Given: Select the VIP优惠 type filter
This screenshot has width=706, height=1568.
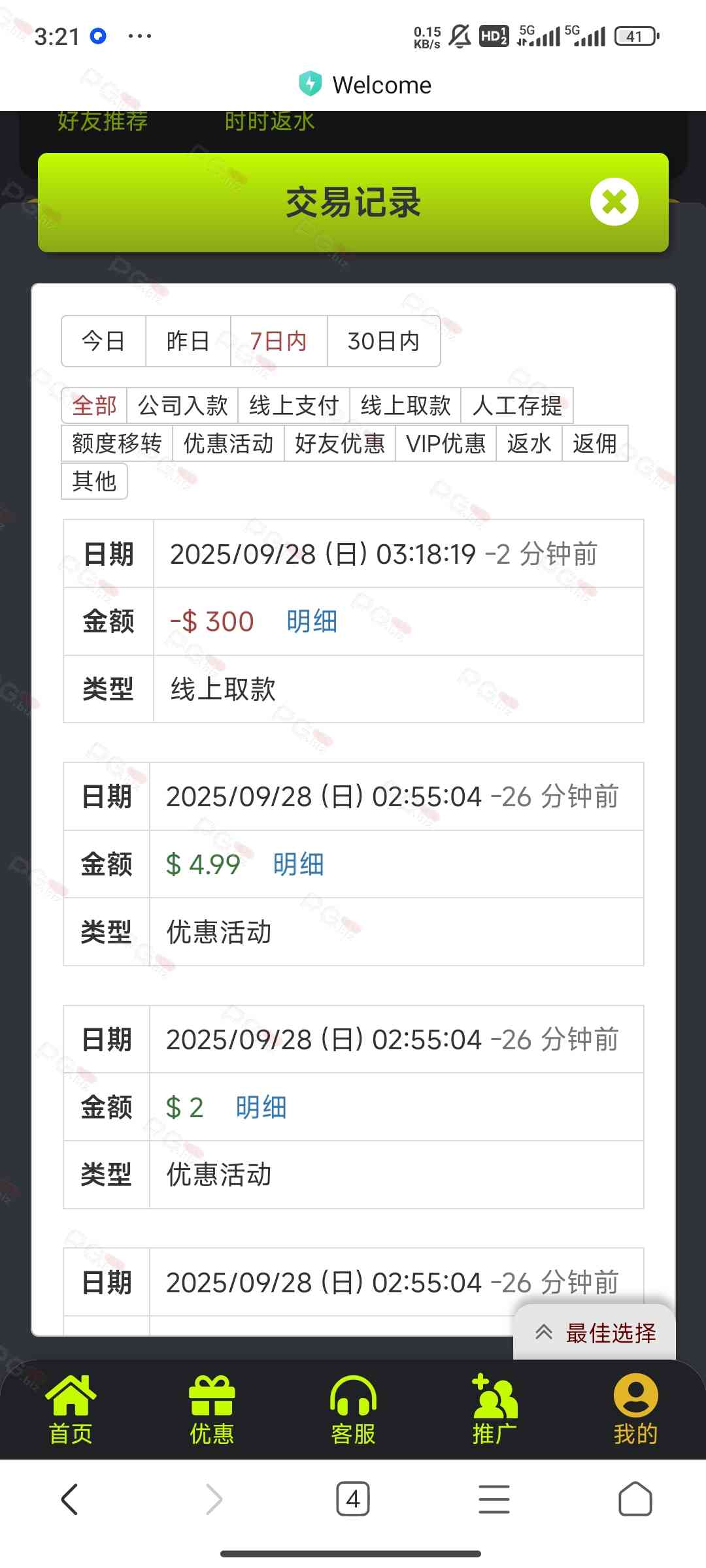Looking at the screenshot, I should click(x=445, y=444).
